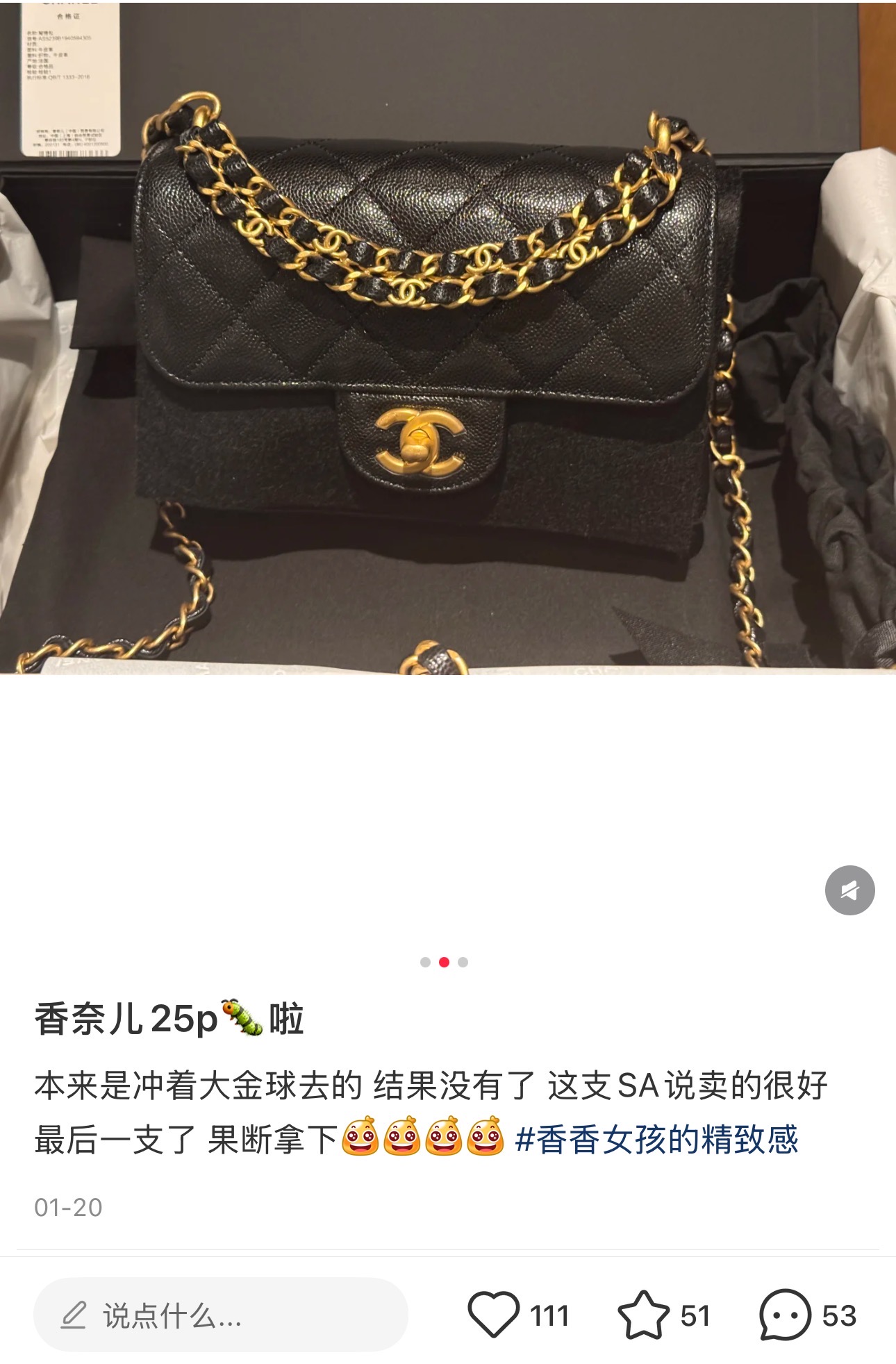Tap the mute sound icon
This screenshot has width=896, height=1364.
849,890
